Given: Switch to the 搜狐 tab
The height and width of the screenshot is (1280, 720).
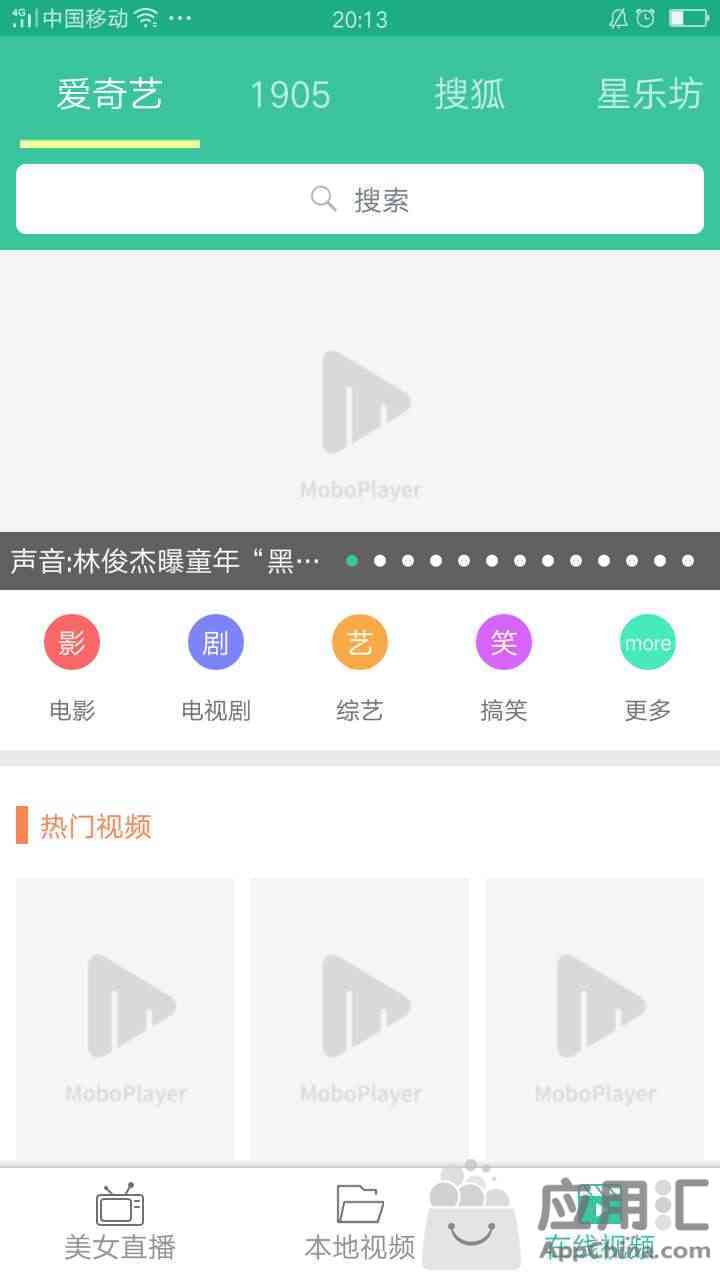Looking at the screenshot, I should [469, 95].
